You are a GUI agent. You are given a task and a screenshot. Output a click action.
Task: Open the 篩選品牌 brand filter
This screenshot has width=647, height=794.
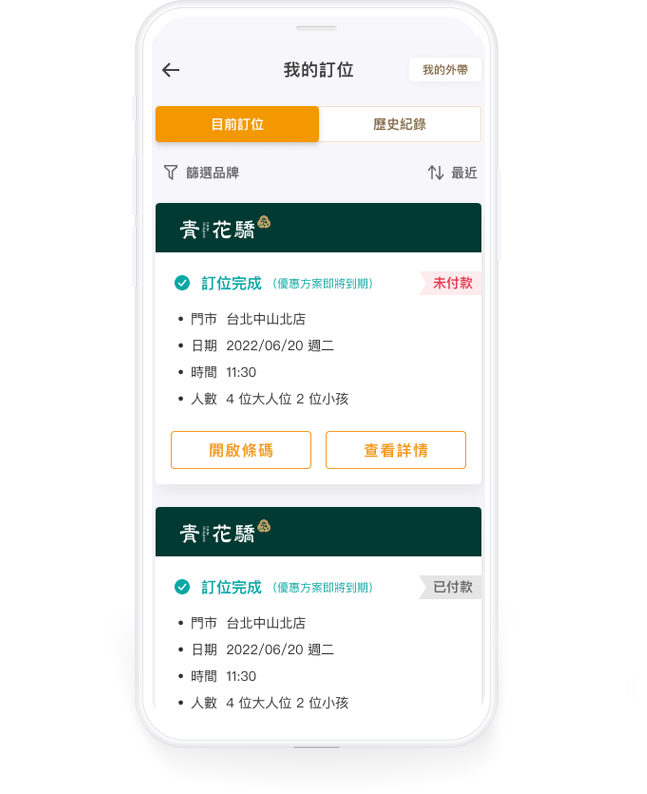click(x=201, y=173)
